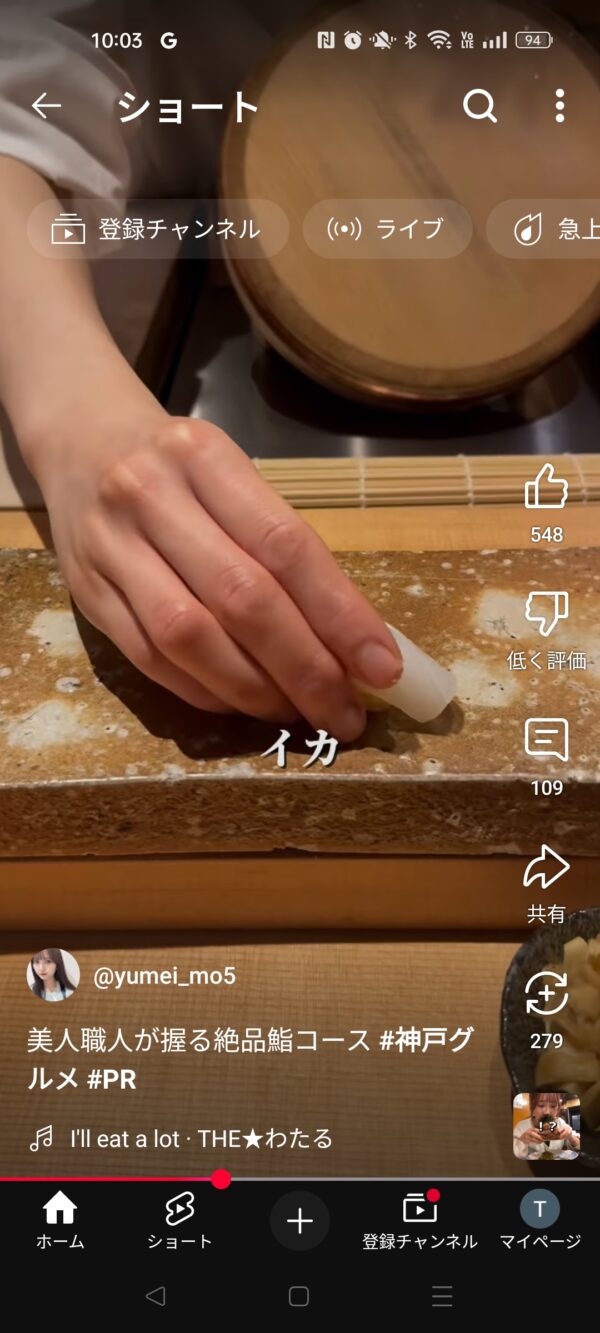The height and width of the screenshot is (1333, 600).
Task: Open the @yumei_mo5 channel
Action: (164, 976)
